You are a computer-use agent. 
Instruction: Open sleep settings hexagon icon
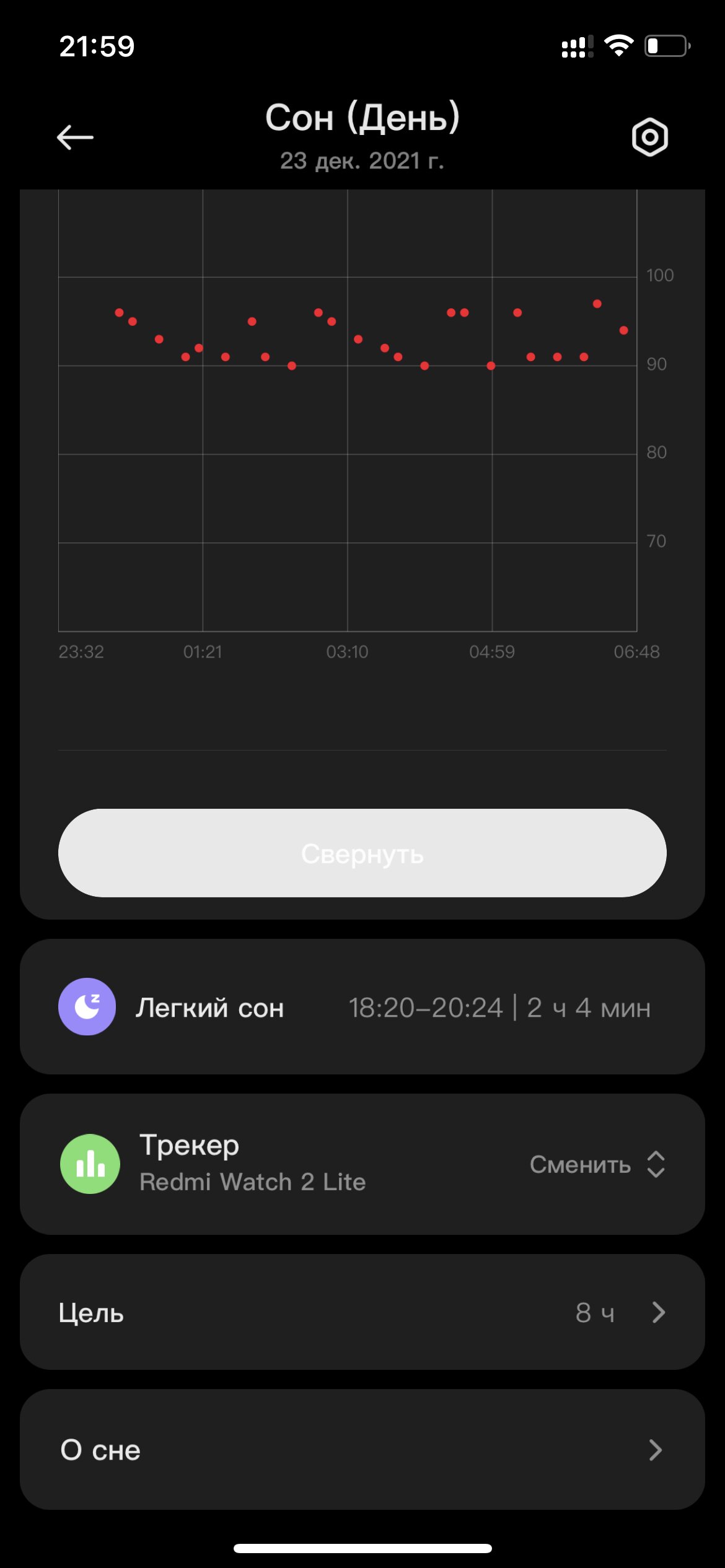[x=649, y=137]
